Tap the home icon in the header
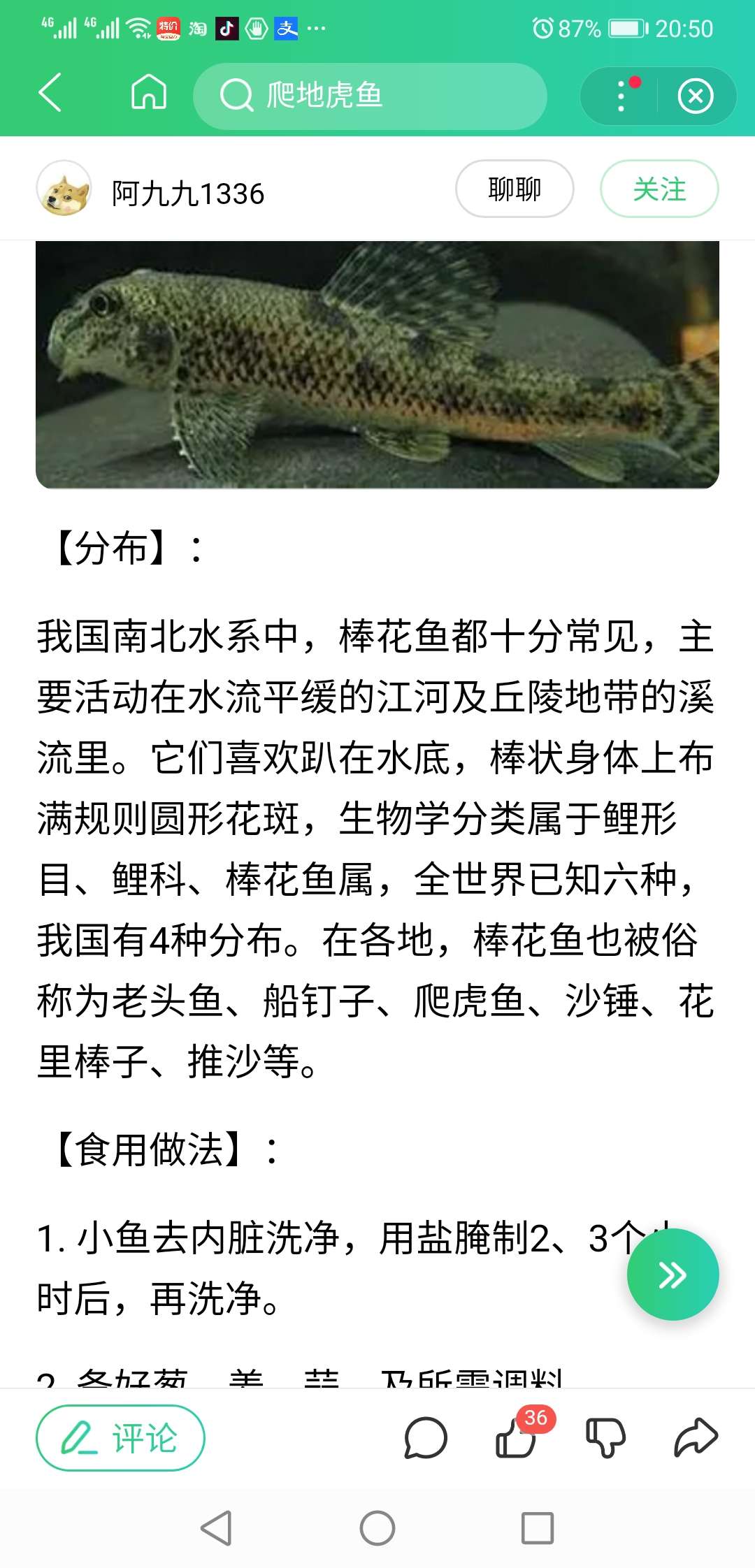The image size is (755, 1568). click(x=149, y=92)
